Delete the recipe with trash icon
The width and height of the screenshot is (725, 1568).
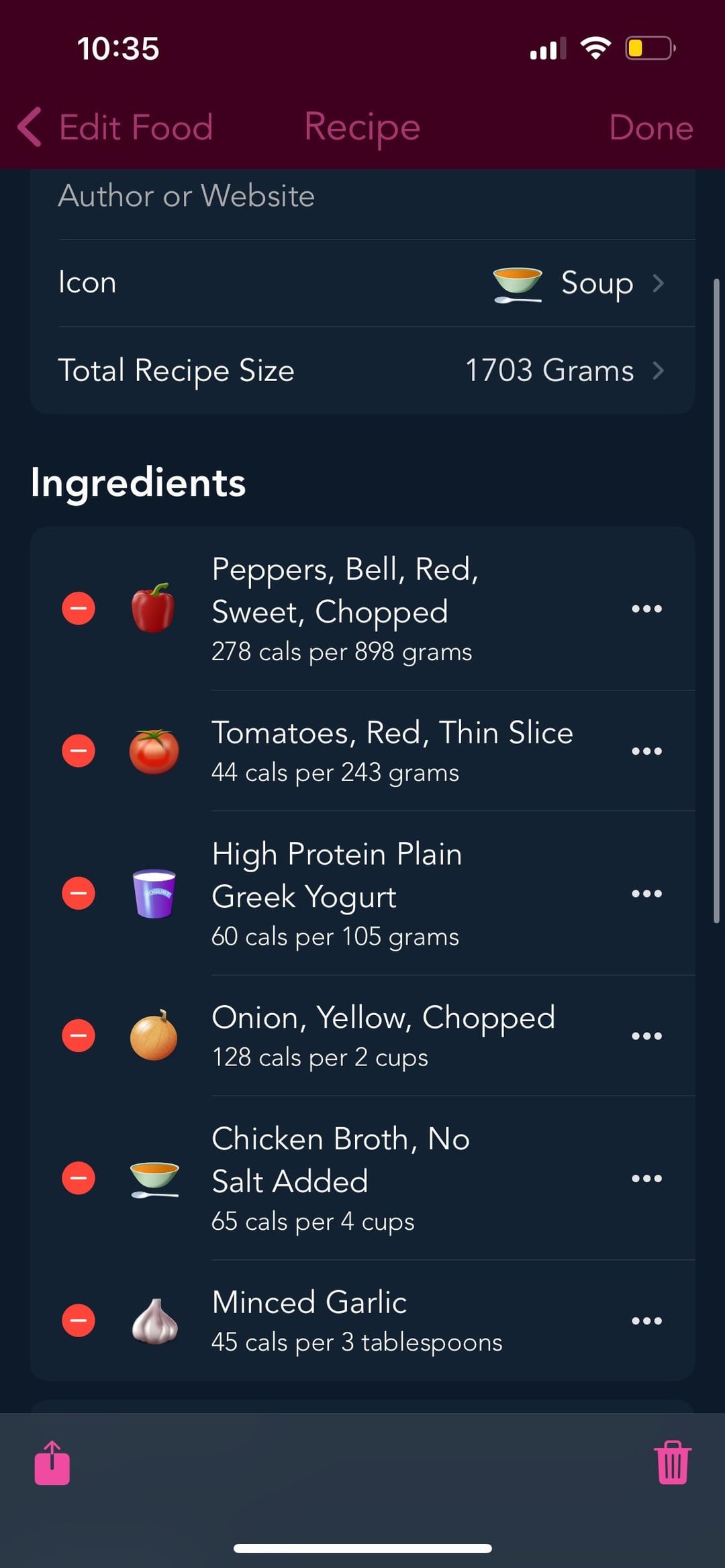673,1463
